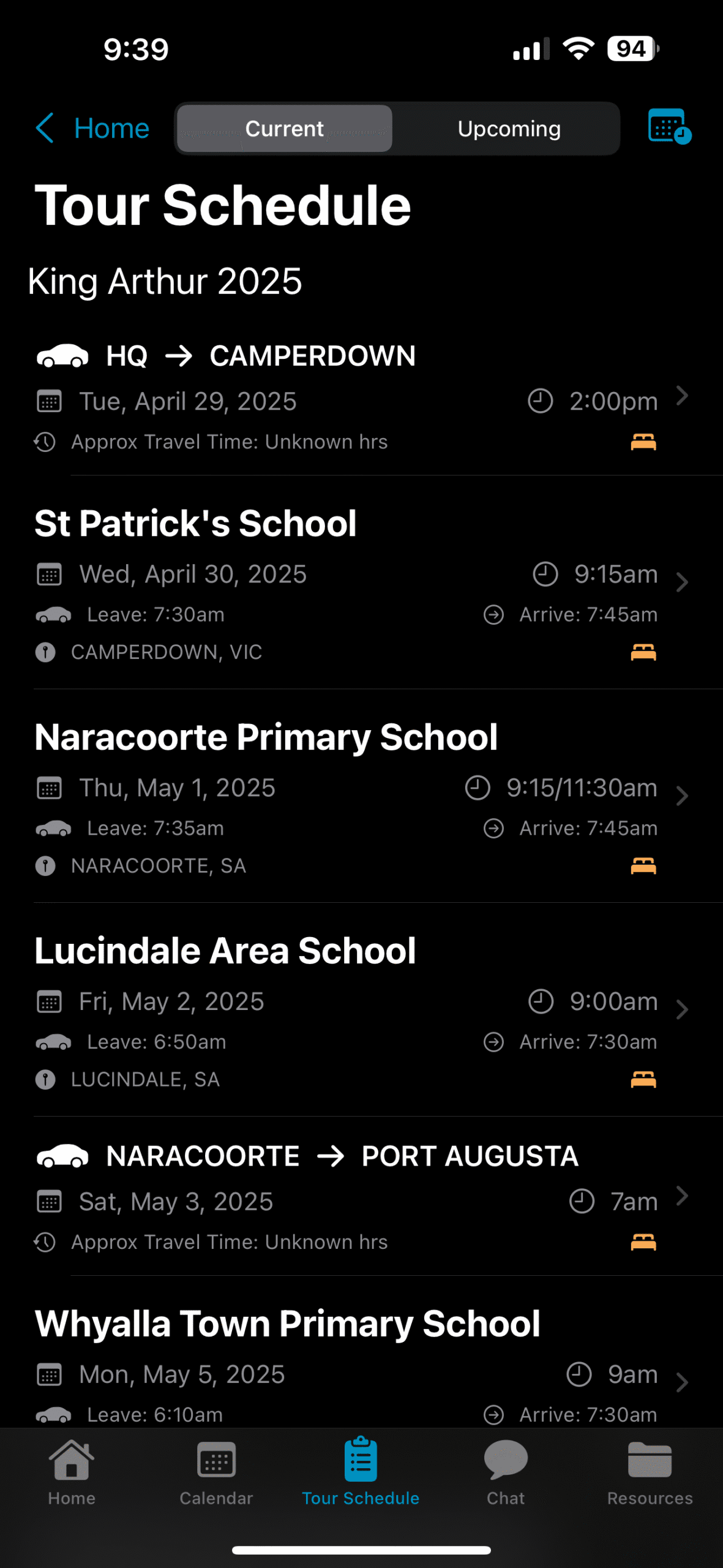Open Naracoorte to Port Augusta travel entry
This screenshot has width=723, height=1568.
(361, 1197)
